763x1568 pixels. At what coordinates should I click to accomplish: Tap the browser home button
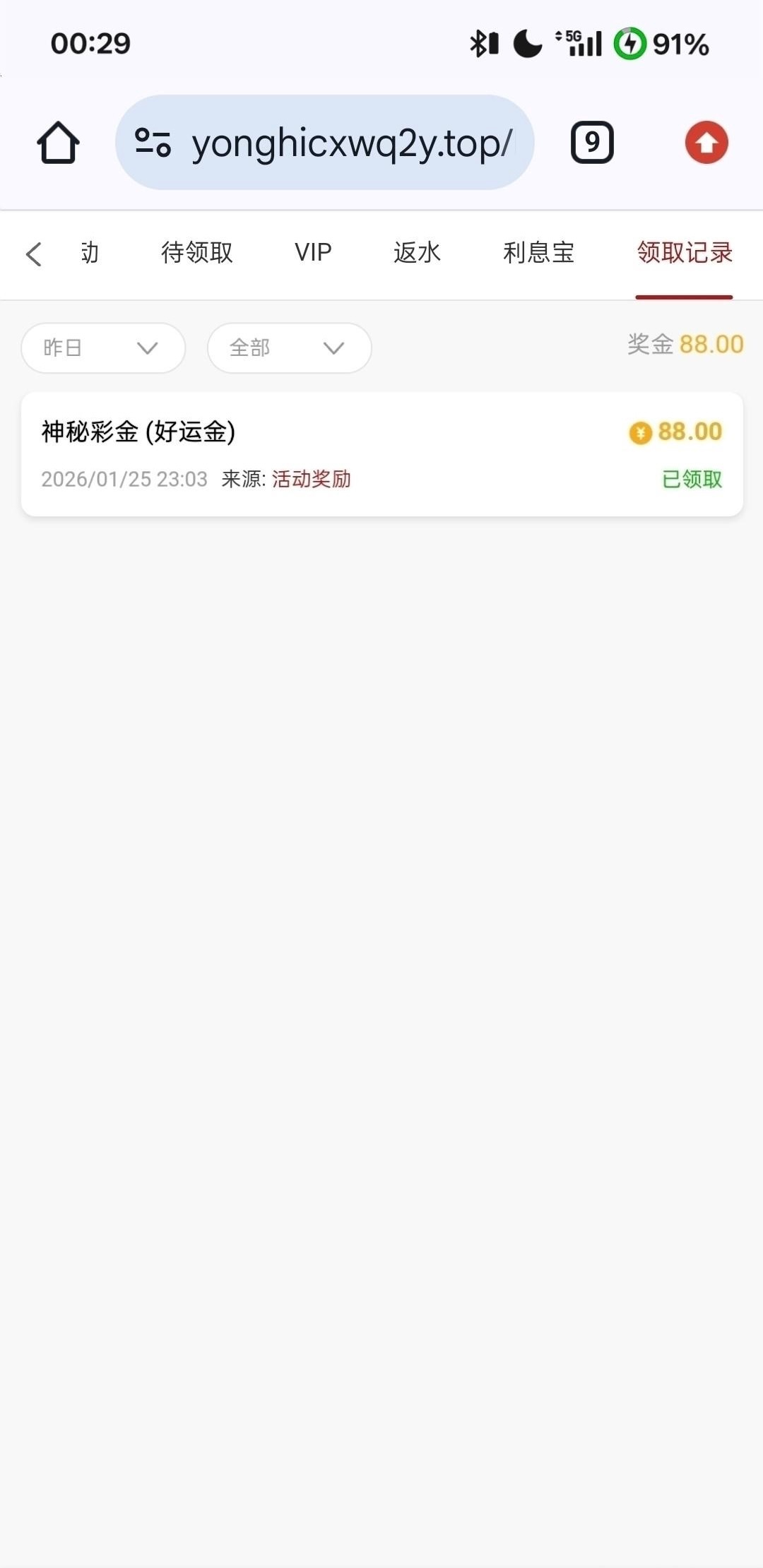click(x=58, y=143)
